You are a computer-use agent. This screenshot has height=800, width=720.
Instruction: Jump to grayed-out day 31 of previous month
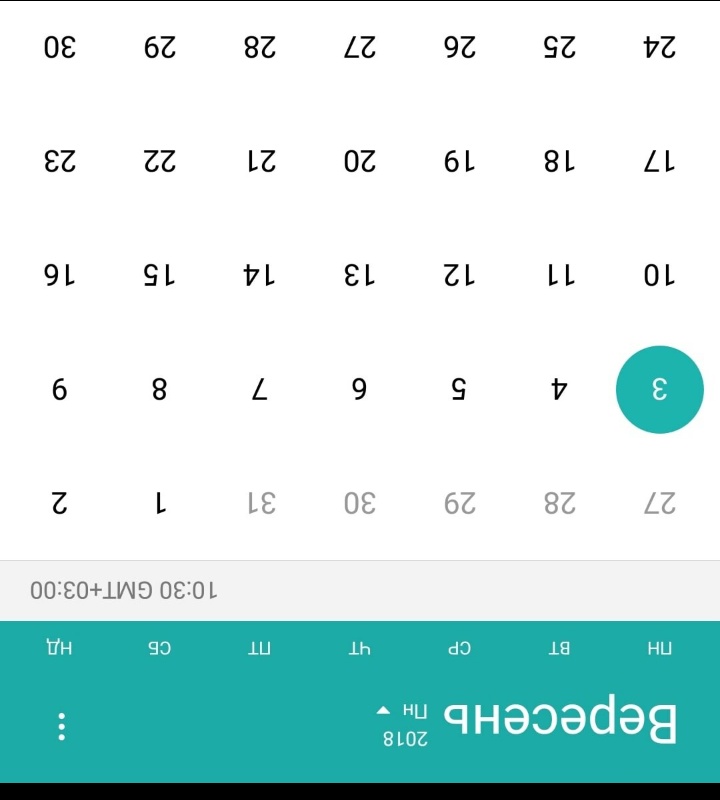pos(259,503)
